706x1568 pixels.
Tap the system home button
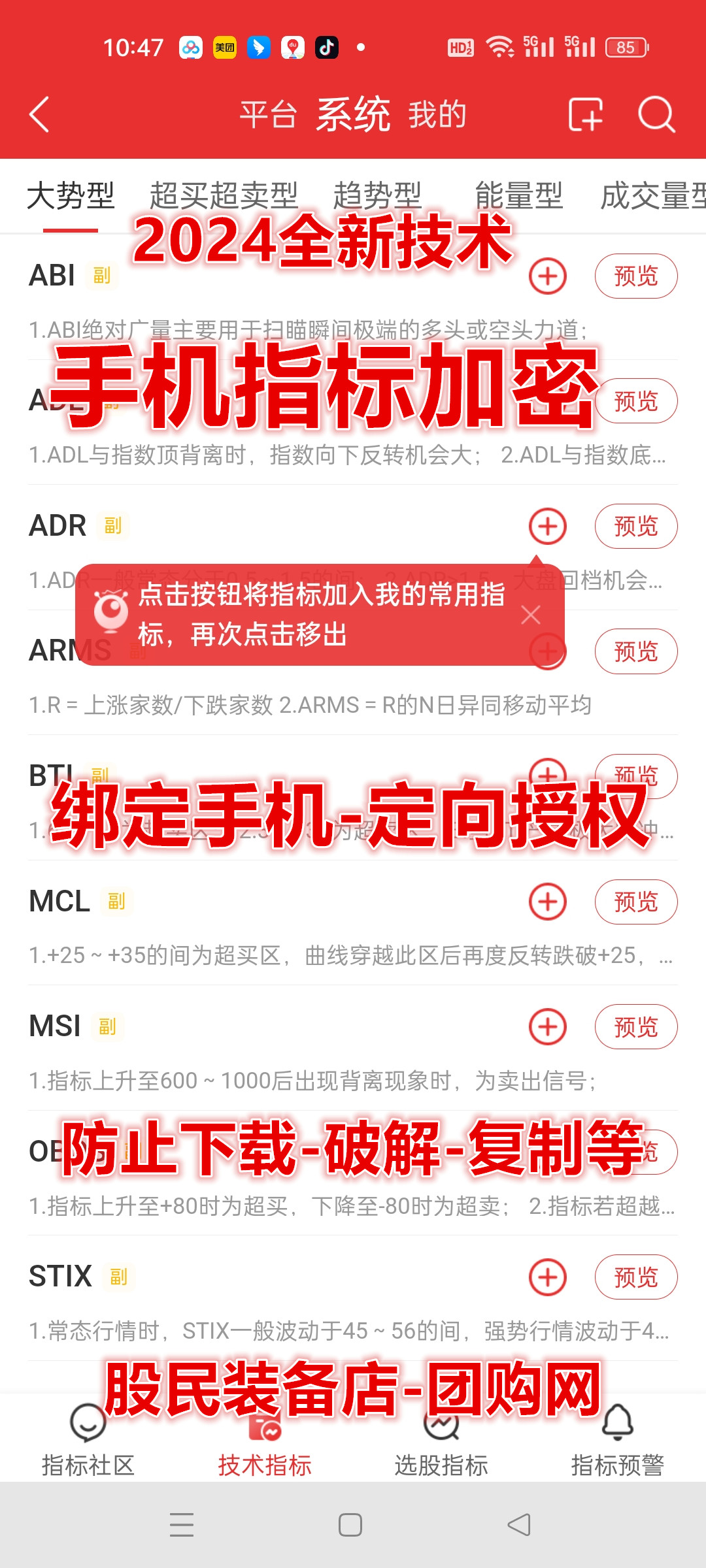tap(350, 1525)
